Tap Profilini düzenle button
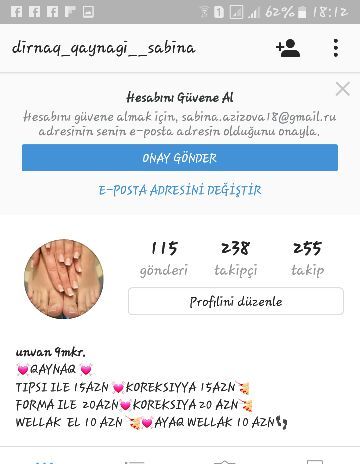Viewport: 360px width, 464px height. (x=236, y=301)
